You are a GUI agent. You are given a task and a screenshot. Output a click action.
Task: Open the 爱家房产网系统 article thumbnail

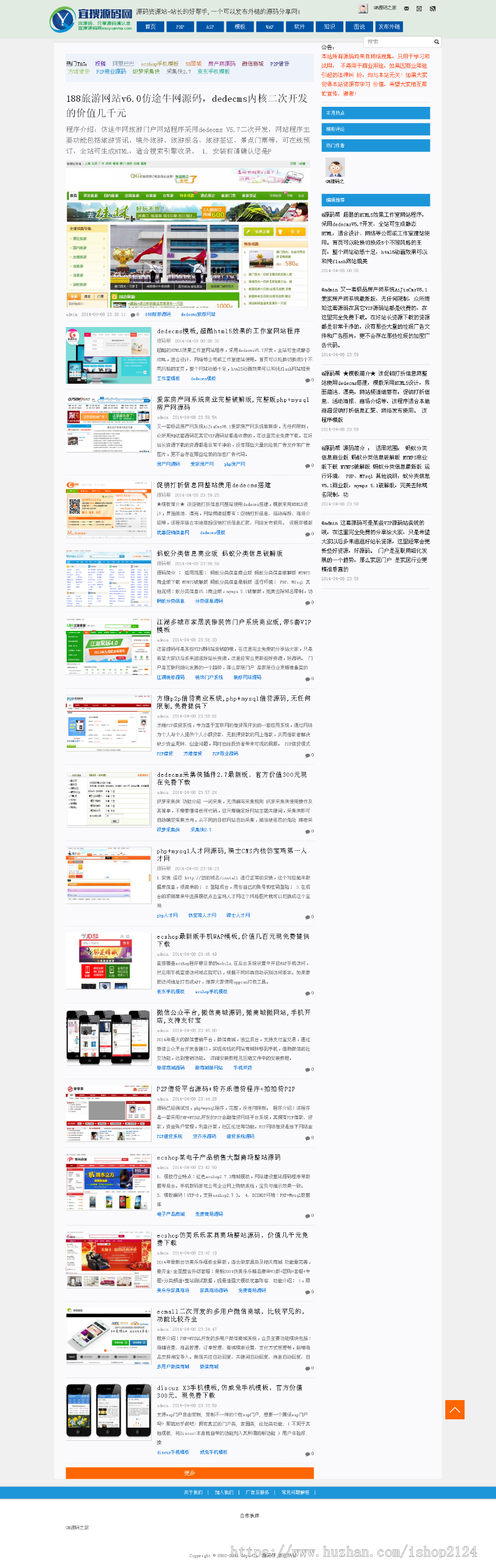[109, 423]
